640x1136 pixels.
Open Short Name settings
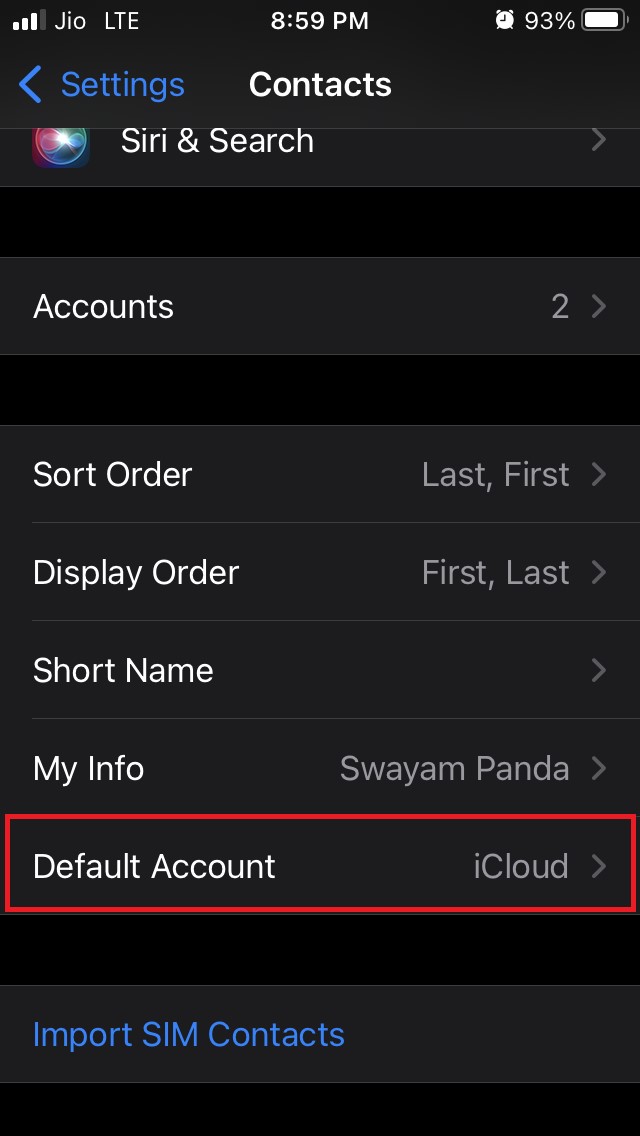pyautogui.click(x=320, y=670)
